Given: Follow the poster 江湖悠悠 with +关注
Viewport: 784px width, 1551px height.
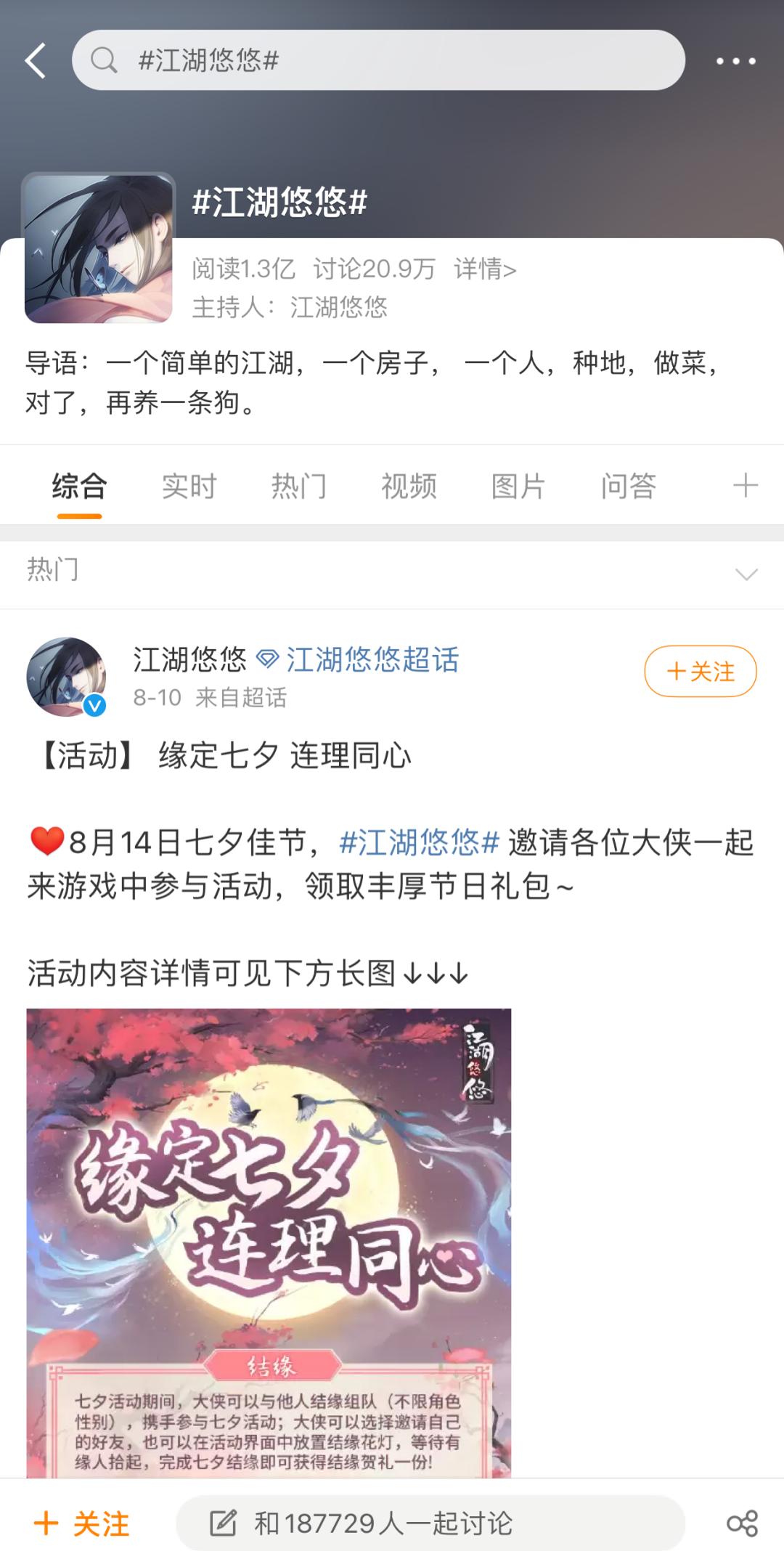Looking at the screenshot, I should [x=700, y=671].
